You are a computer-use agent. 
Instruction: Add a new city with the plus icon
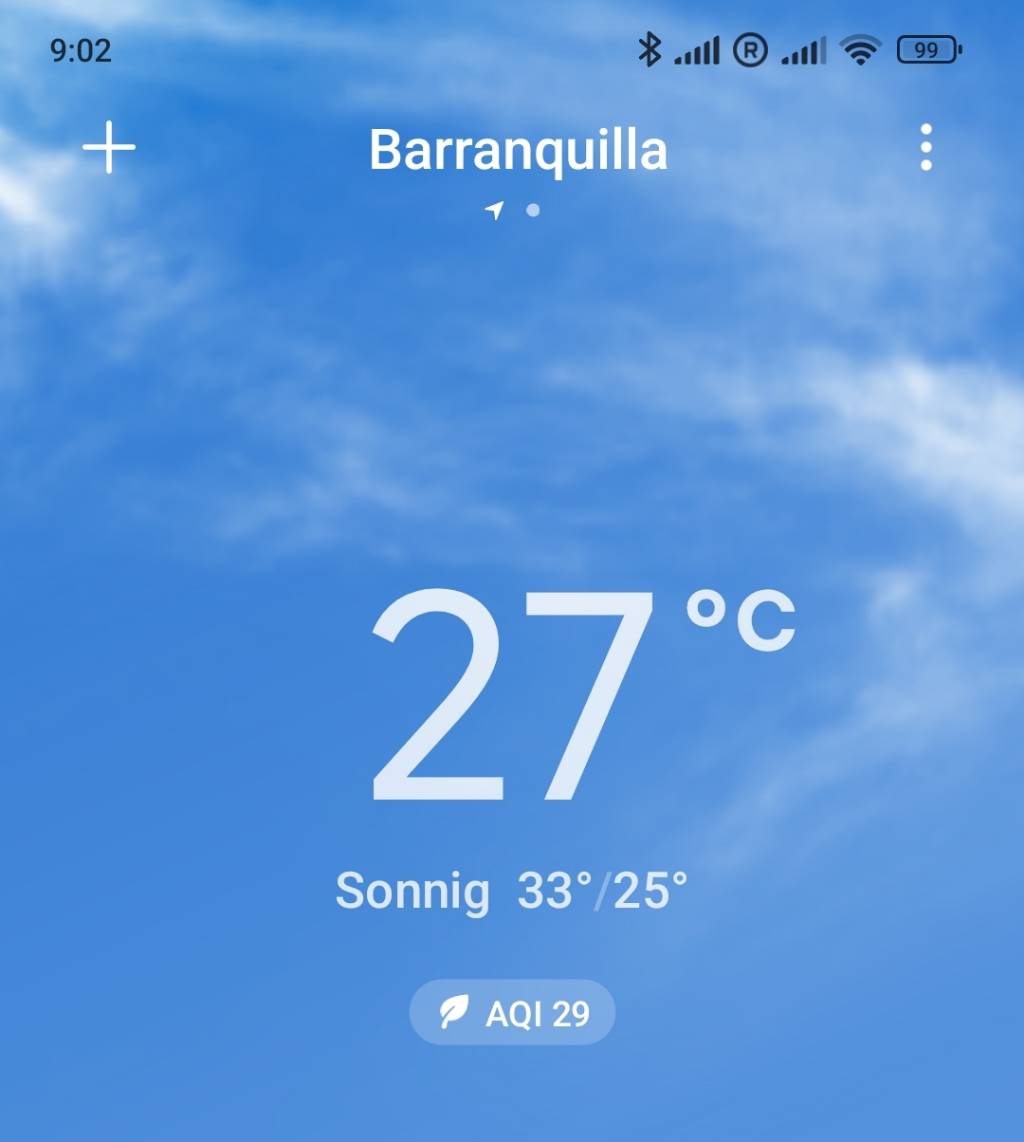(x=108, y=148)
